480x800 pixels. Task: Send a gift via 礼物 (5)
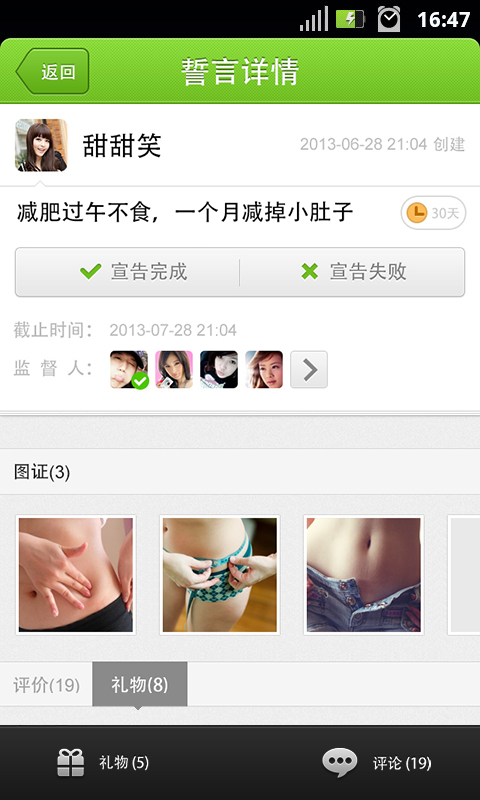[103, 763]
